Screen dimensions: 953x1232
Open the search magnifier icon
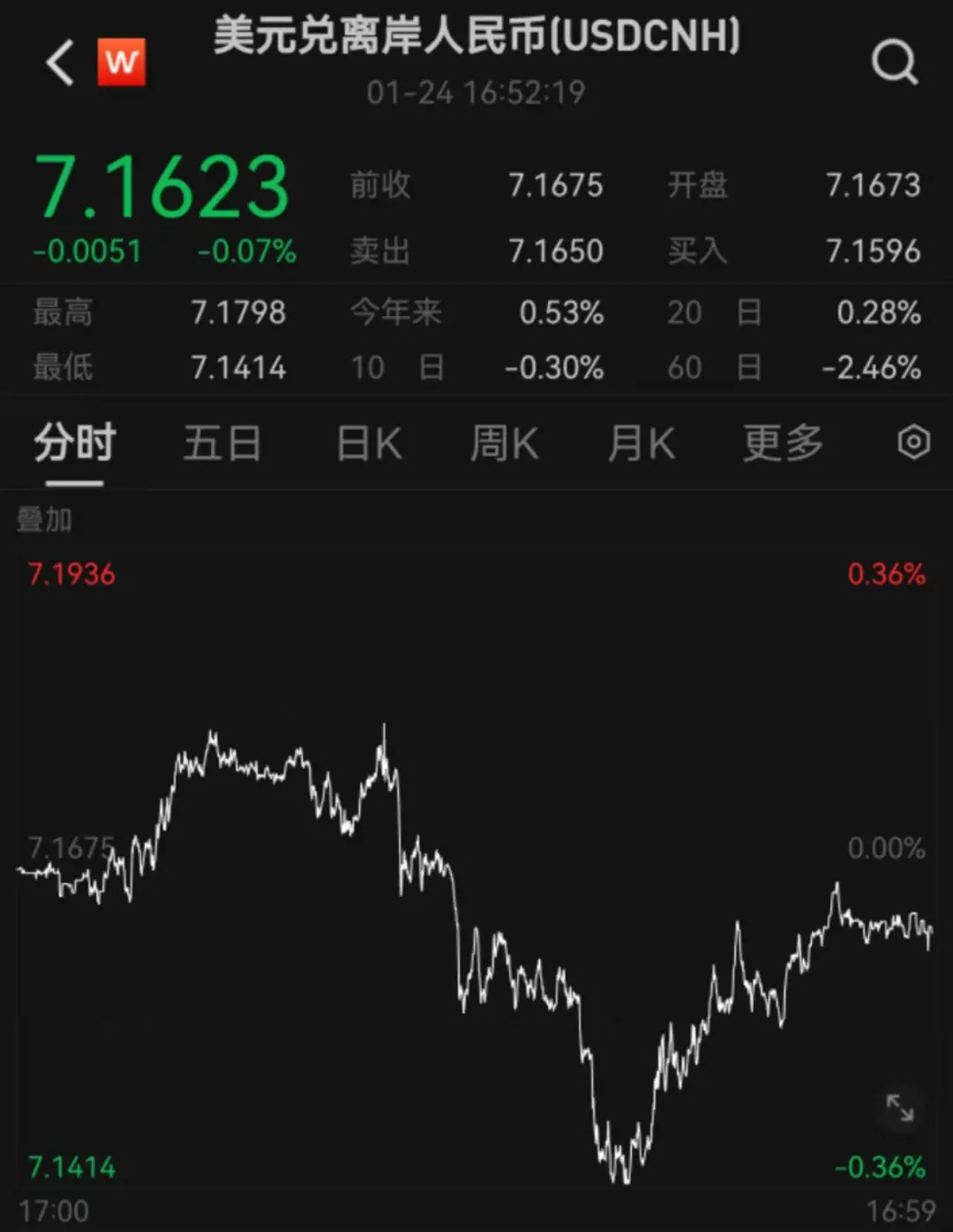pyautogui.click(x=894, y=64)
